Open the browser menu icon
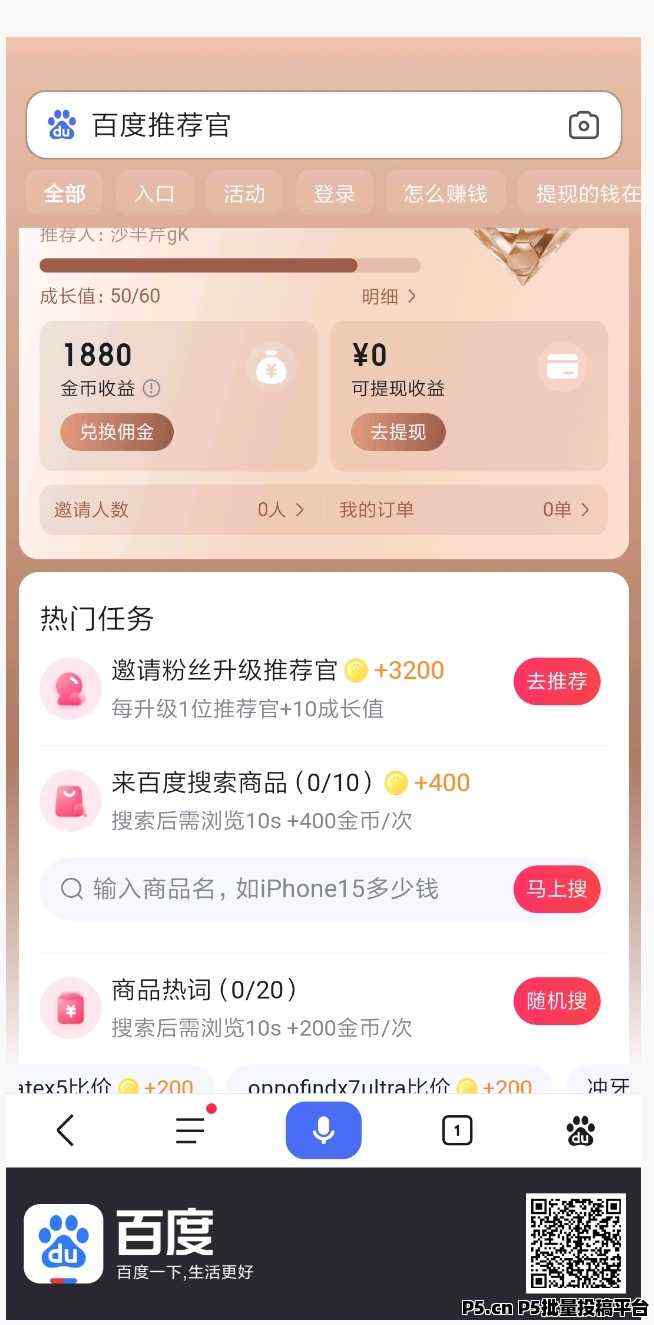Screen dimensions: 654x1325 pos(191,1130)
